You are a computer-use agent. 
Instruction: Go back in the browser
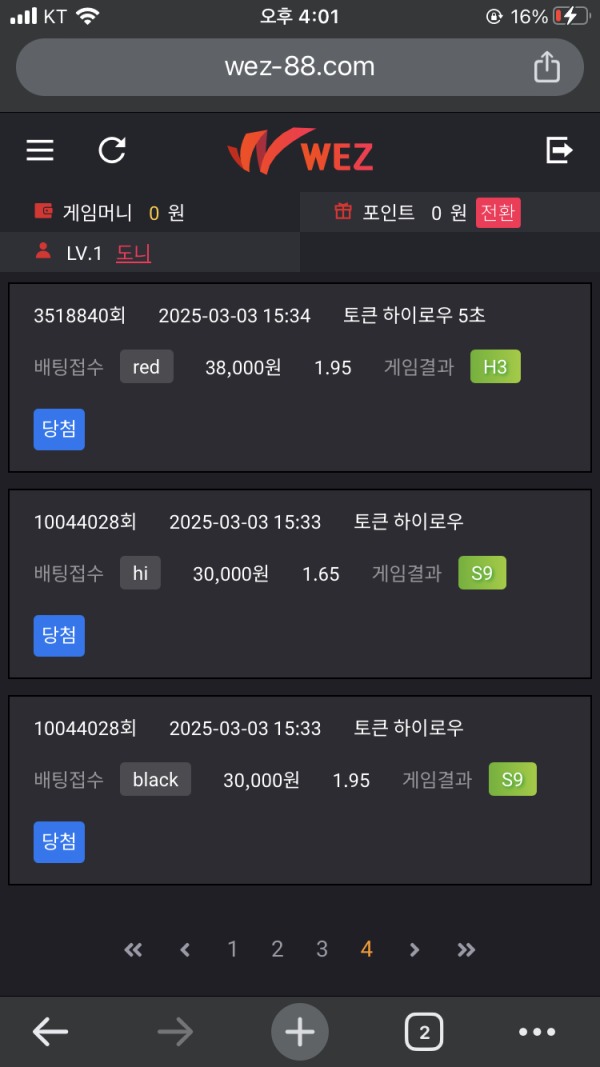point(50,1032)
